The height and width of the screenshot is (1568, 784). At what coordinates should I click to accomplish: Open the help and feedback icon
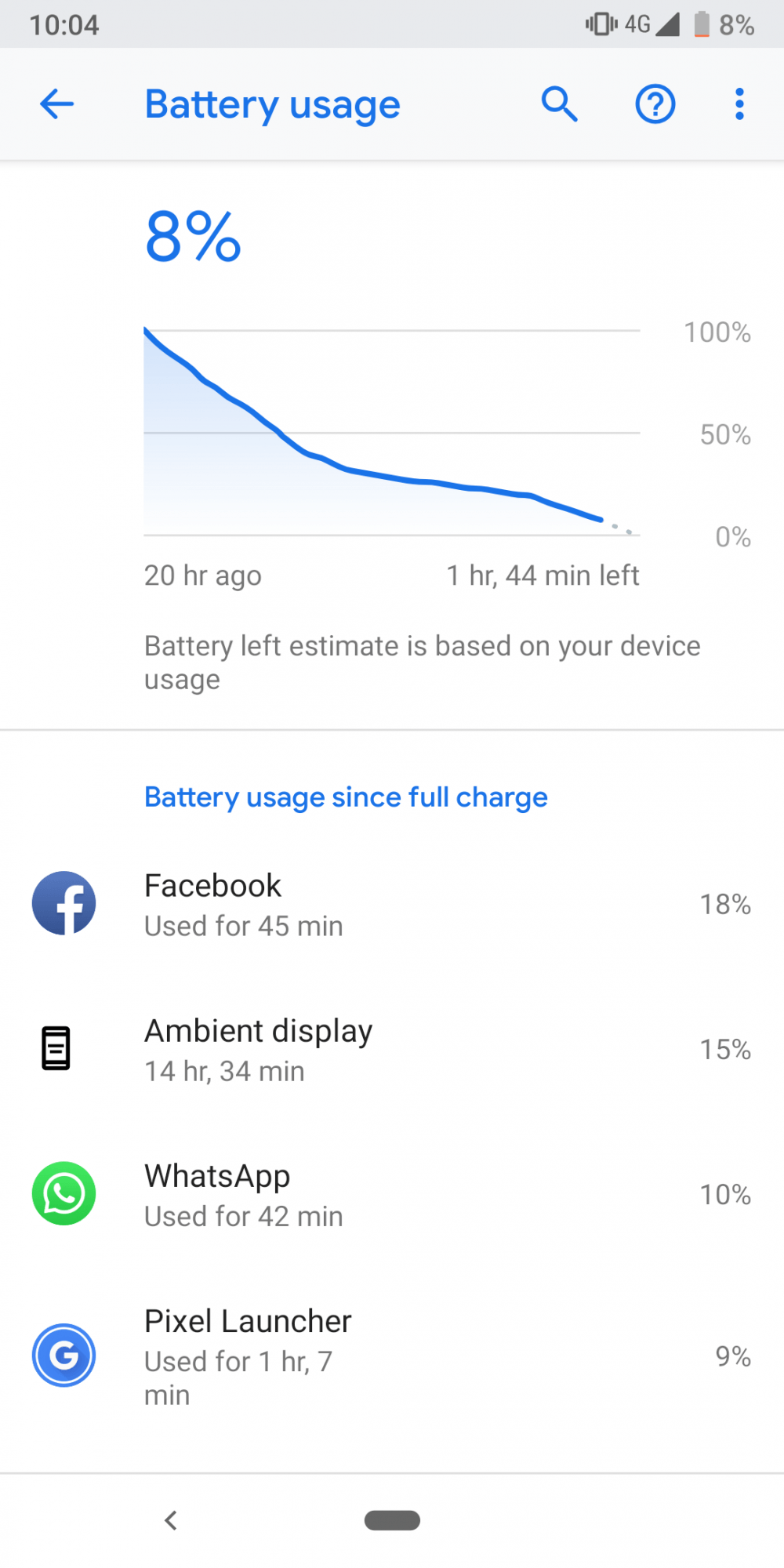(655, 104)
